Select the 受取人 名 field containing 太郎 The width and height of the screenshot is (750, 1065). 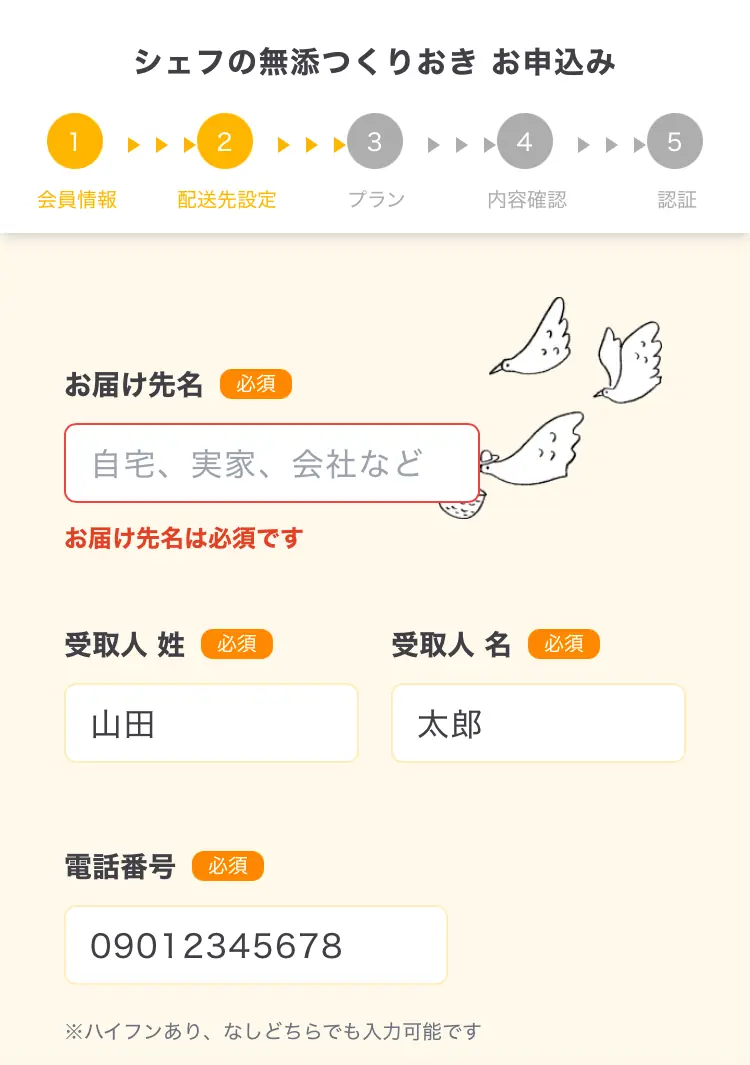tap(538, 723)
